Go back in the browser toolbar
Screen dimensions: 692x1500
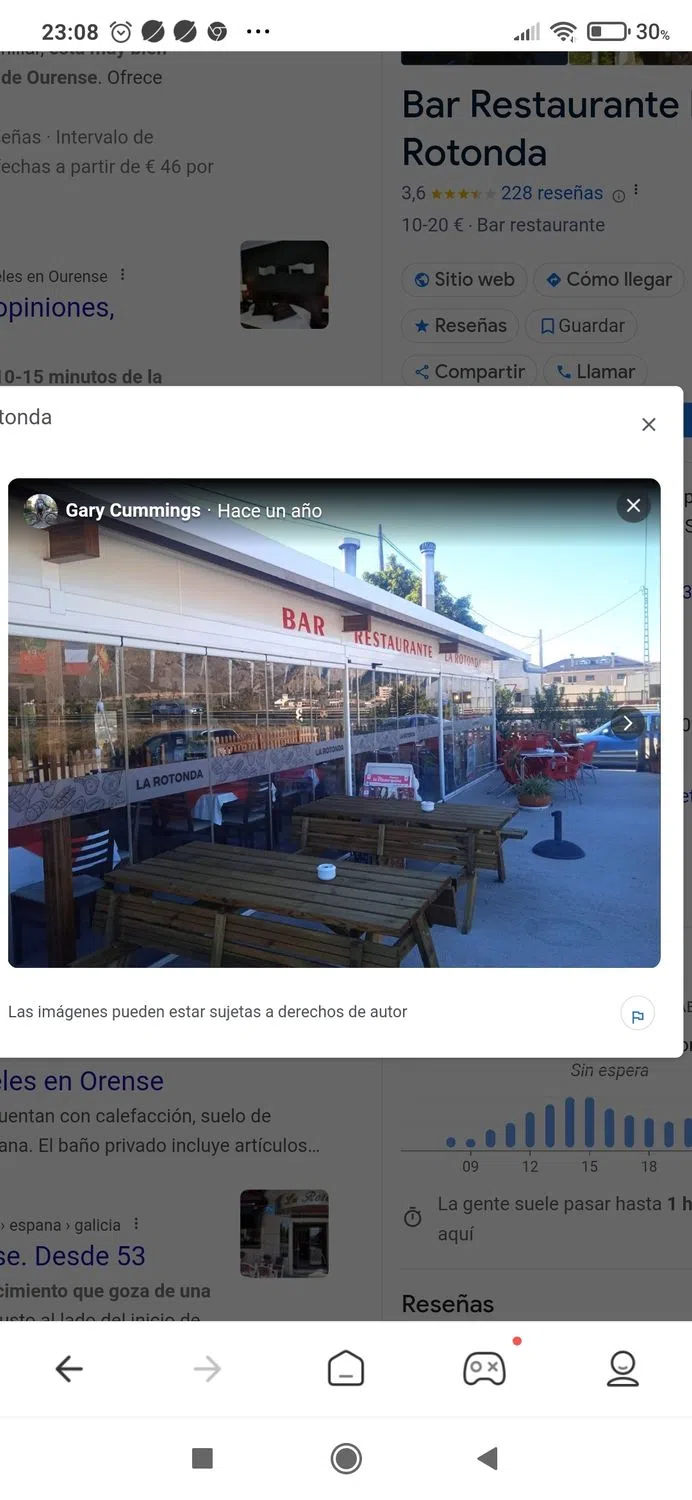(x=69, y=1368)
